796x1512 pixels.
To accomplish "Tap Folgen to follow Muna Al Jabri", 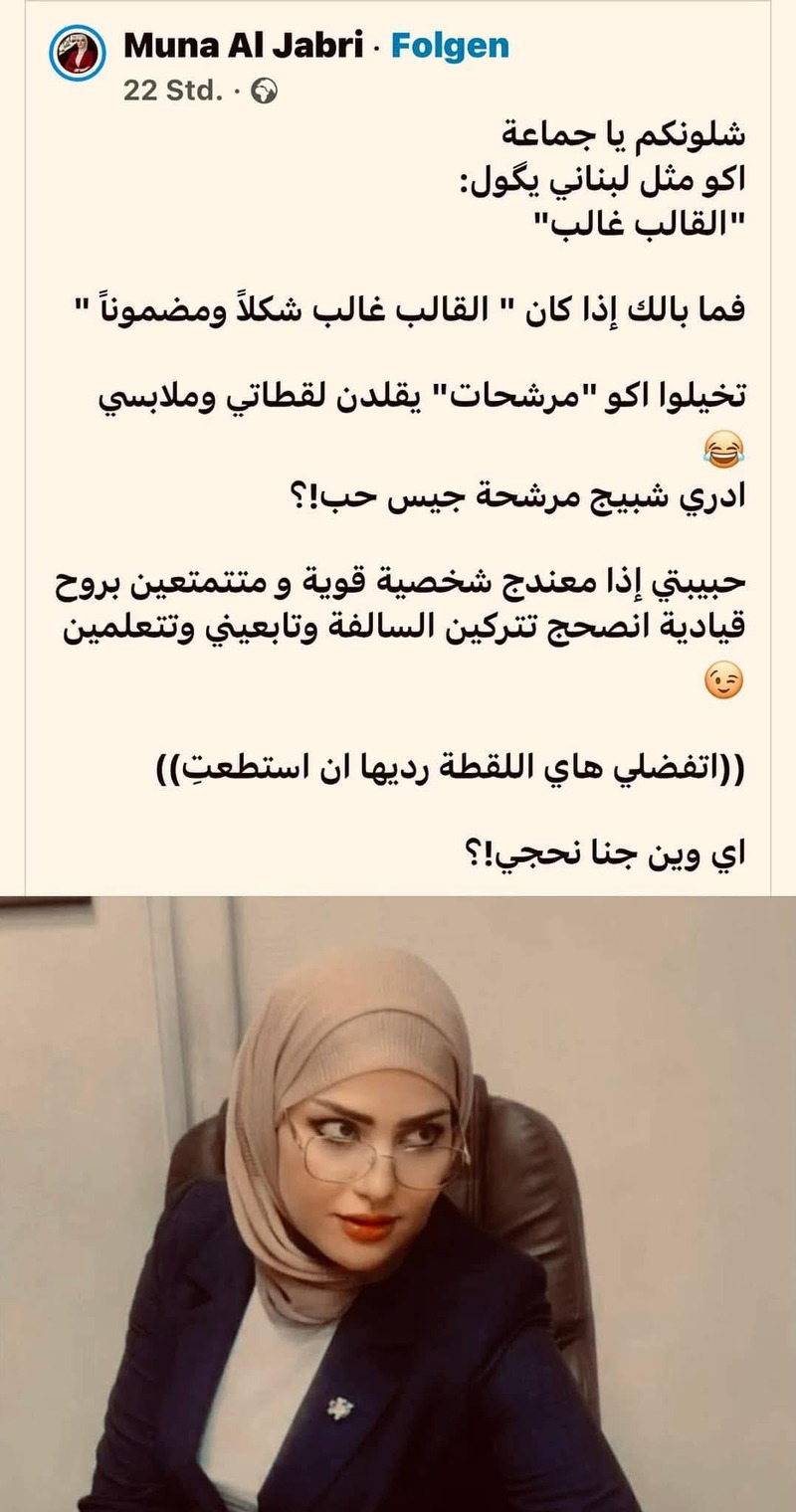I will point(450,45).
